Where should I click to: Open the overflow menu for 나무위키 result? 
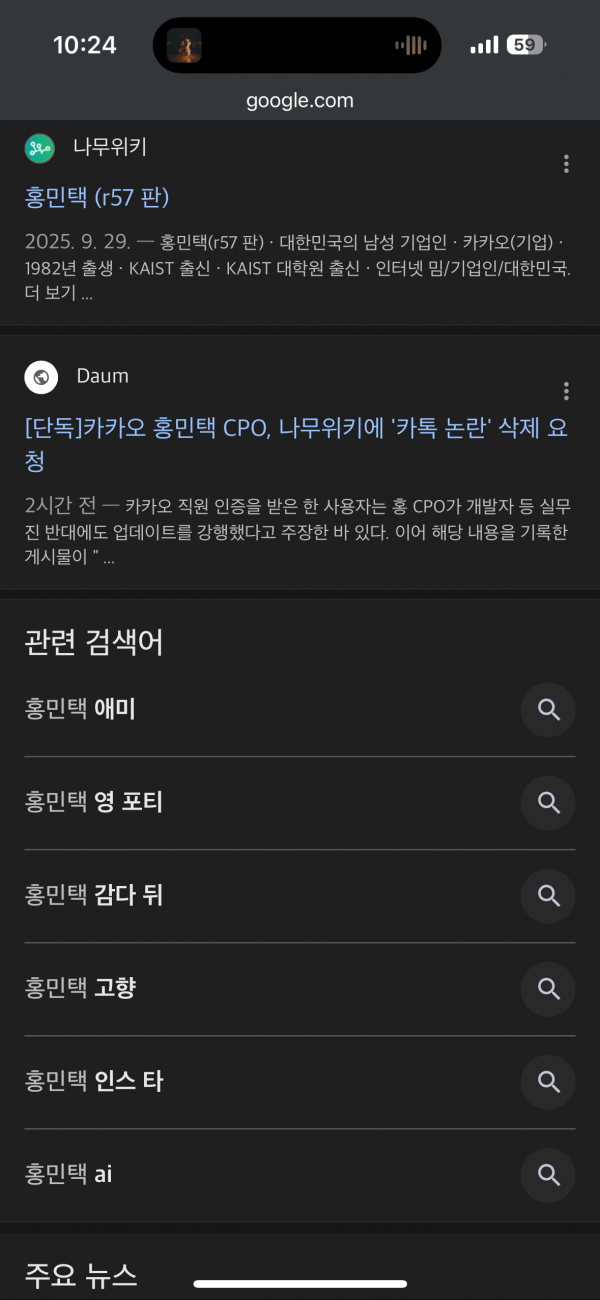566,164
